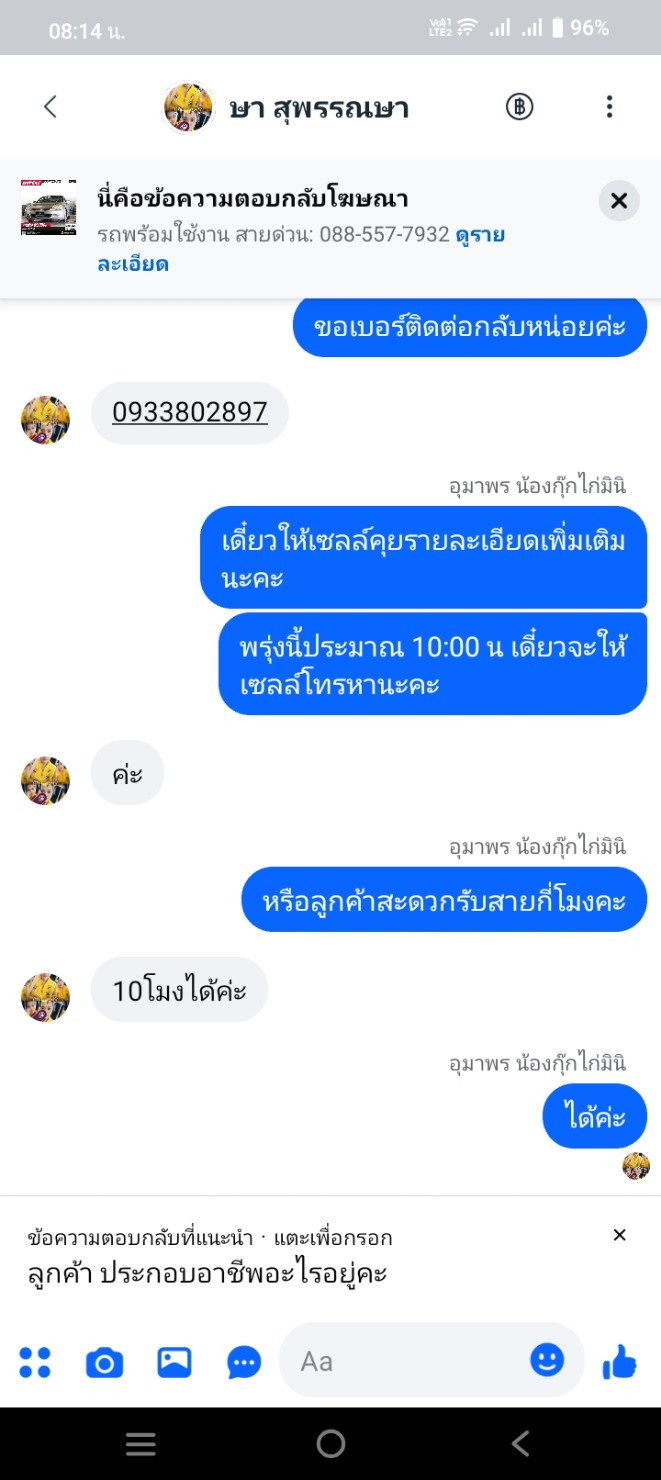
Task: Open the photo gallery picker
Action: pos(174,1361)
